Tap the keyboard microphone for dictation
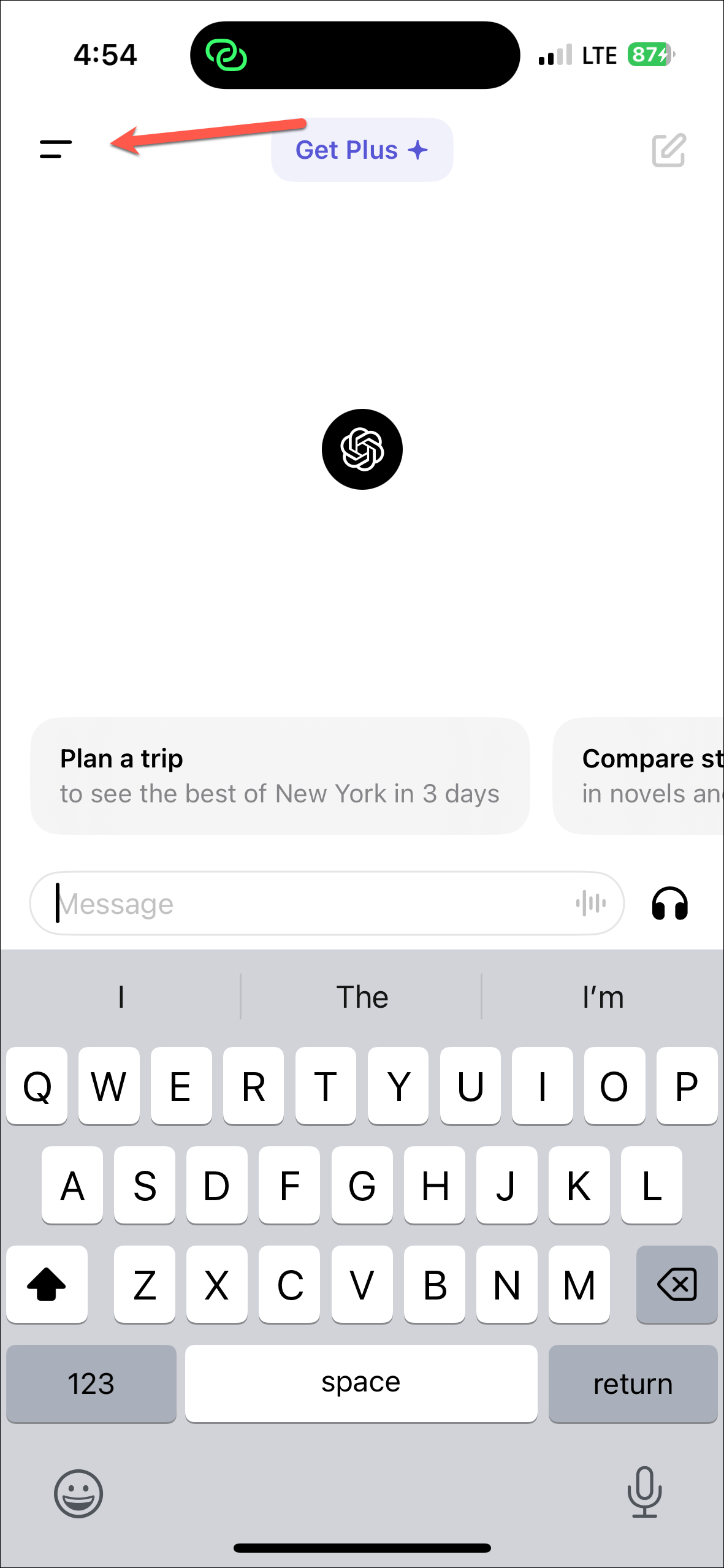Image resolution: width=724 pixels, height=1568 pixels. point(644,1492)
